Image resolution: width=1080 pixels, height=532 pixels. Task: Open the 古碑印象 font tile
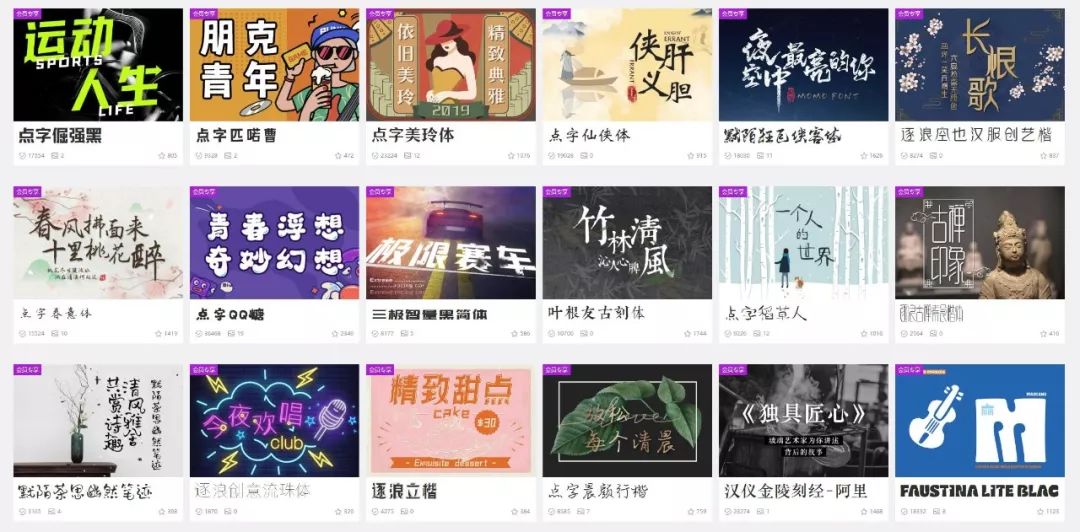point(979,243)
